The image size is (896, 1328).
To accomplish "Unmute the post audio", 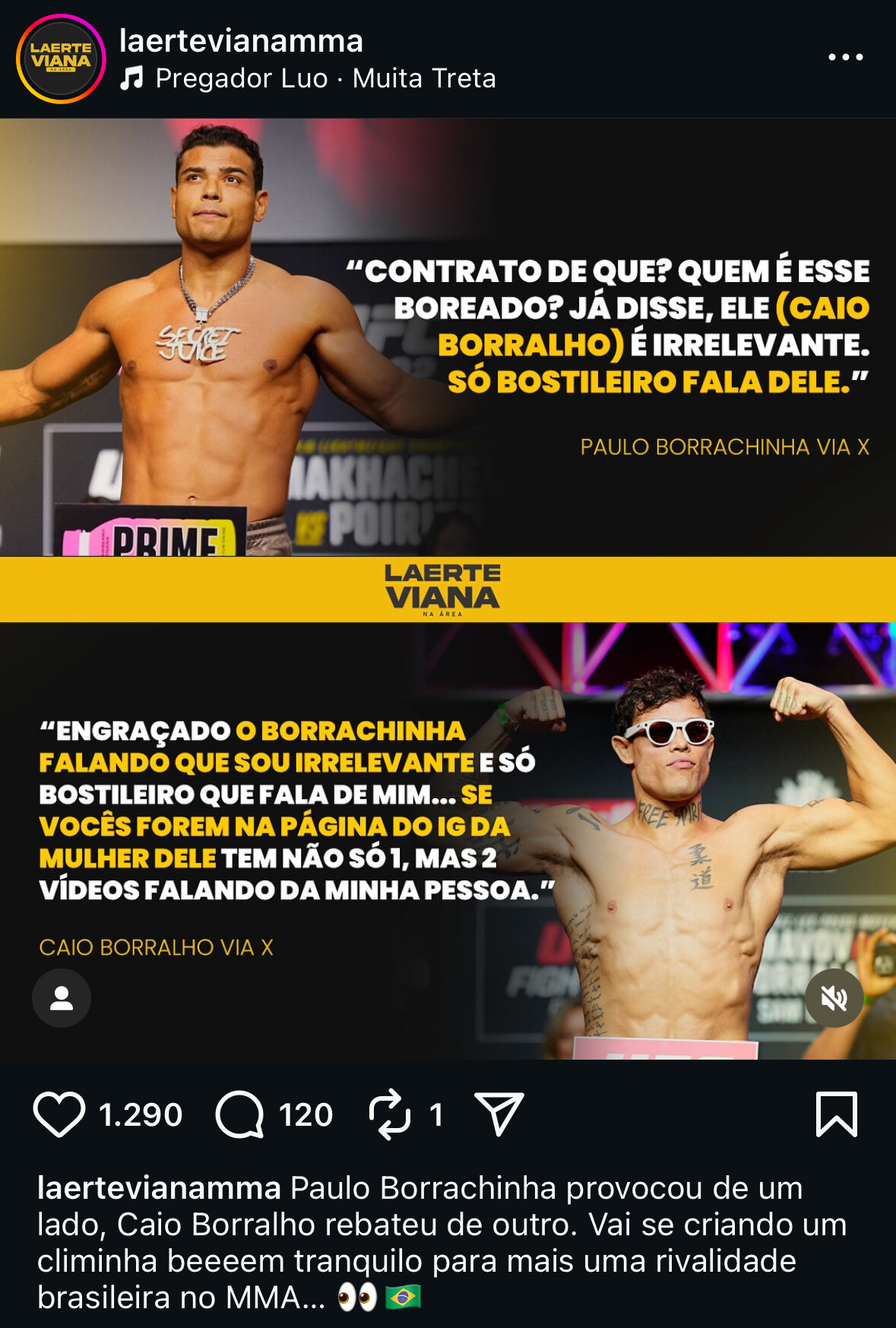I will 834,998.
